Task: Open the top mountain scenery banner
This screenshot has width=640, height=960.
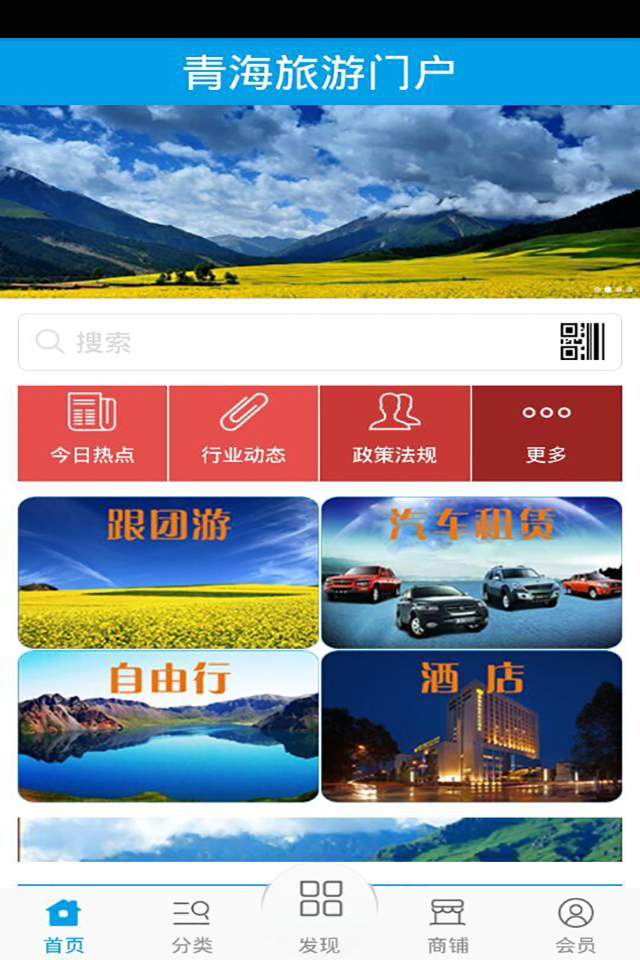Action: pos(320,201)
